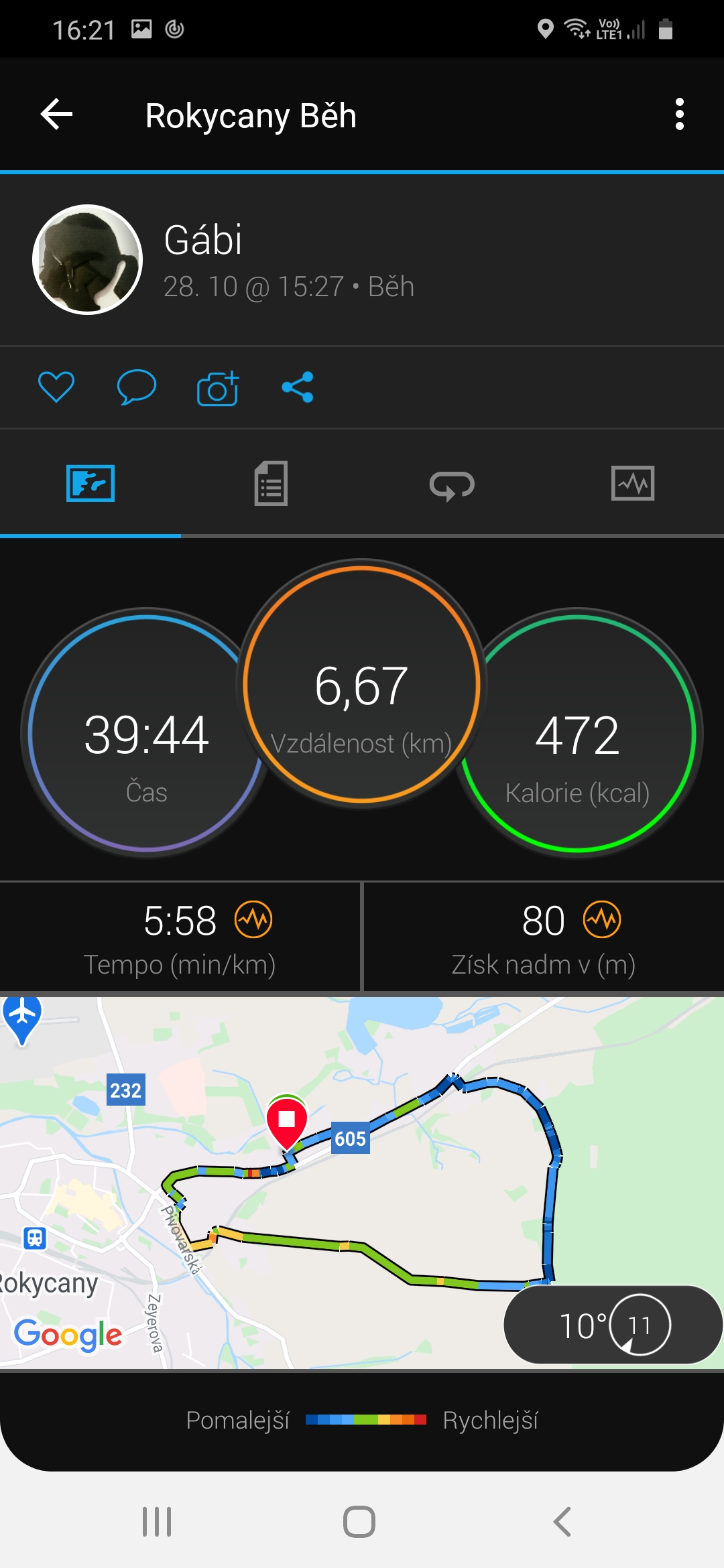The height and width of the screenshot is (1568, 724).
Task: Add a photo with the camera icon
Action: [x=218, y=388]
